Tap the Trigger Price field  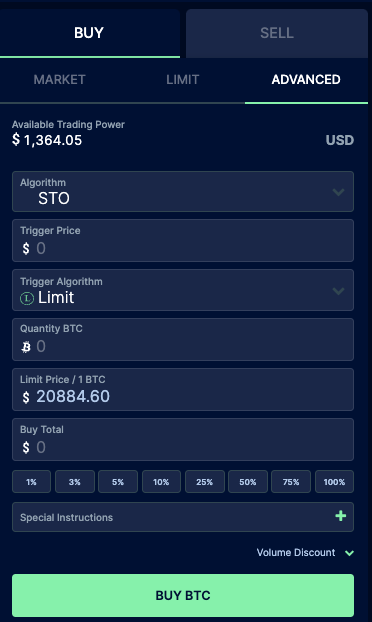click(x=183, y=240)
